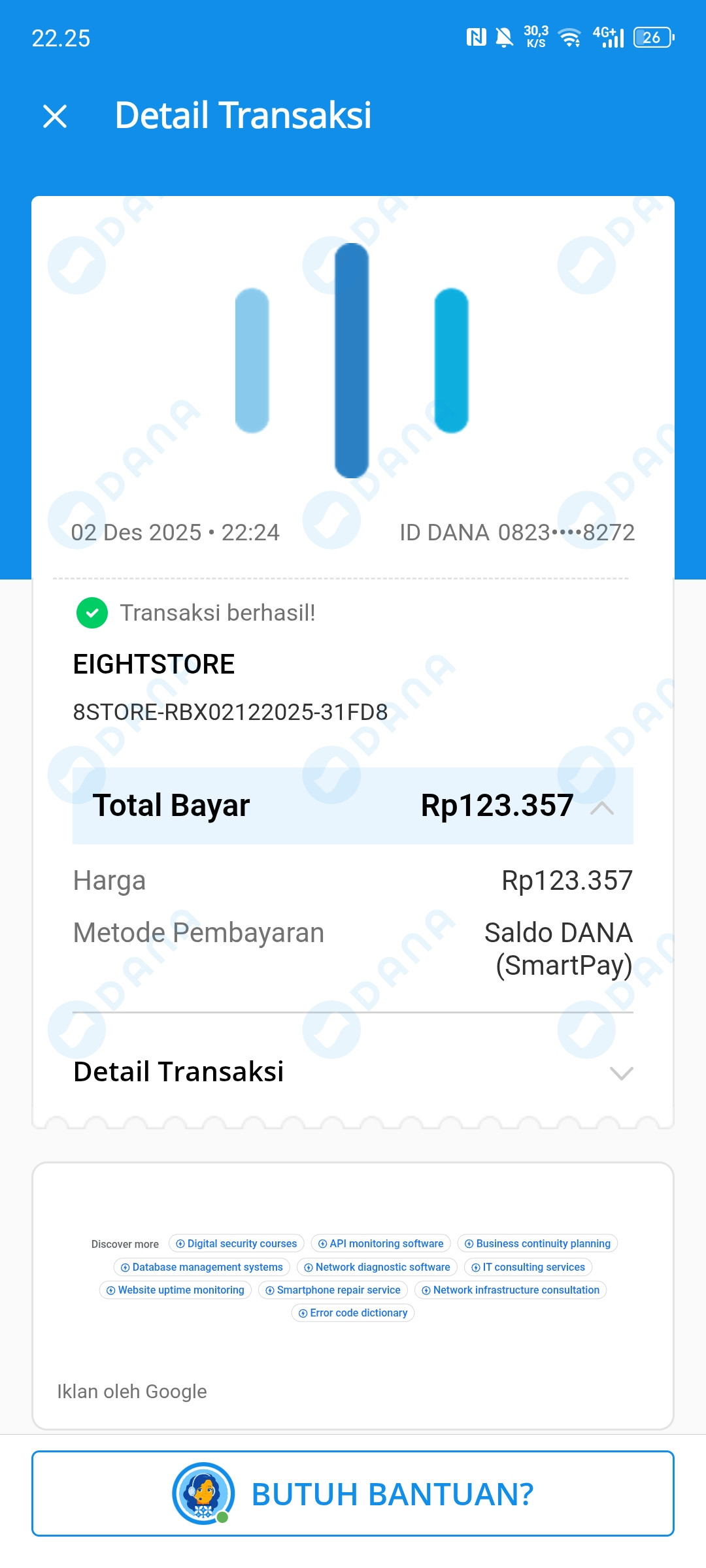Expand the Detail Transaksi section
706x1568 pixels.
point(620,1073)
